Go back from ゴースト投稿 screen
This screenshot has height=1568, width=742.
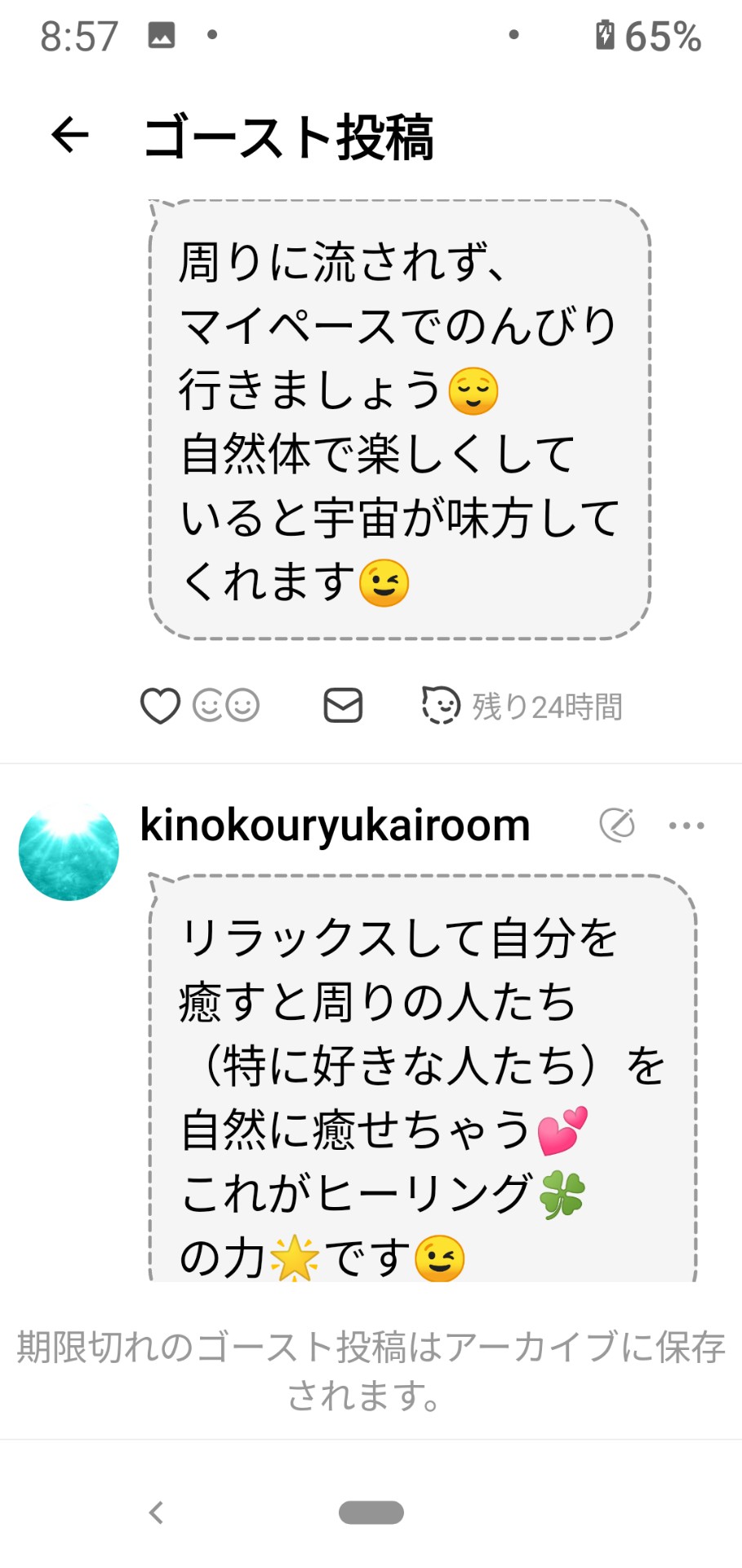pyautogui.click(x=70, y=135)
